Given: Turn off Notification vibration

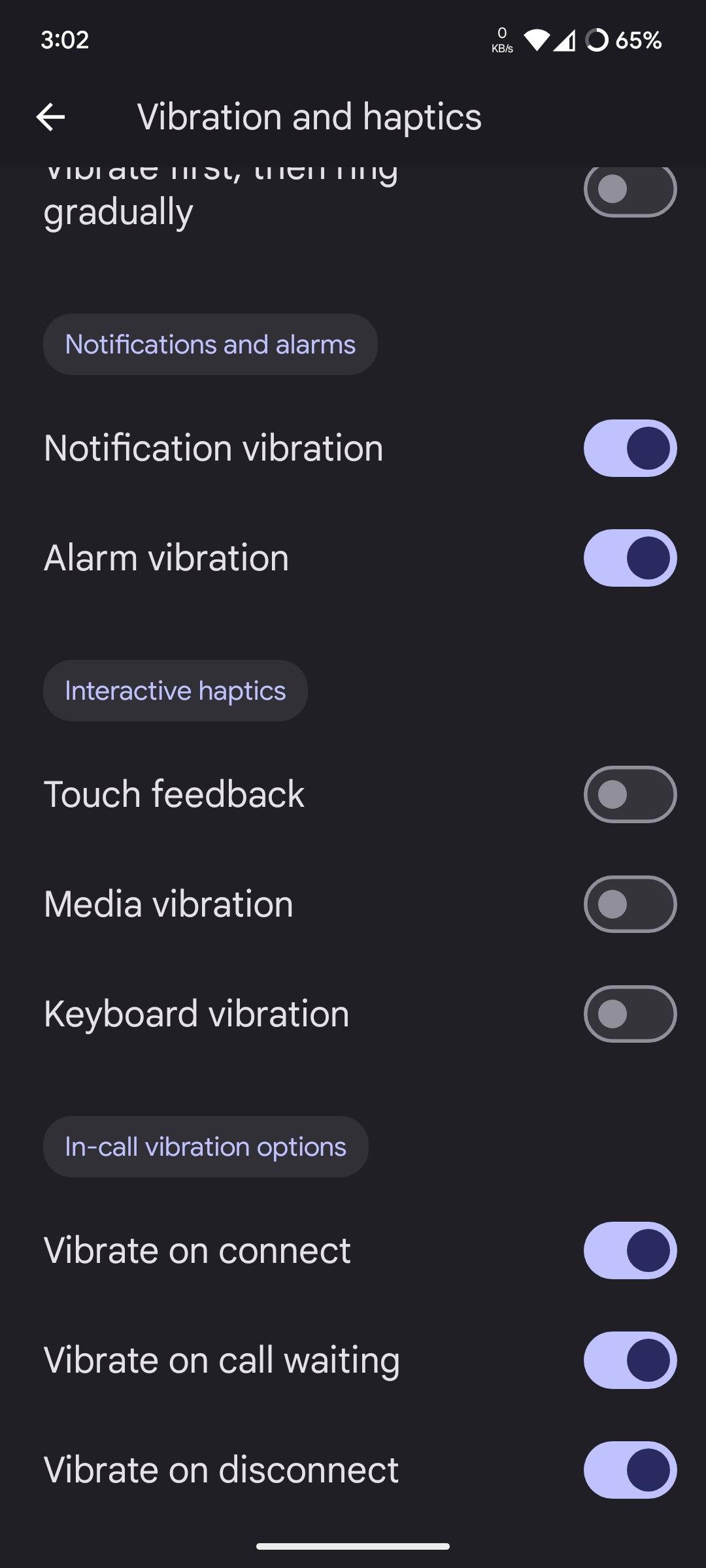Looking at the screenshot, I should click(630, 448).
